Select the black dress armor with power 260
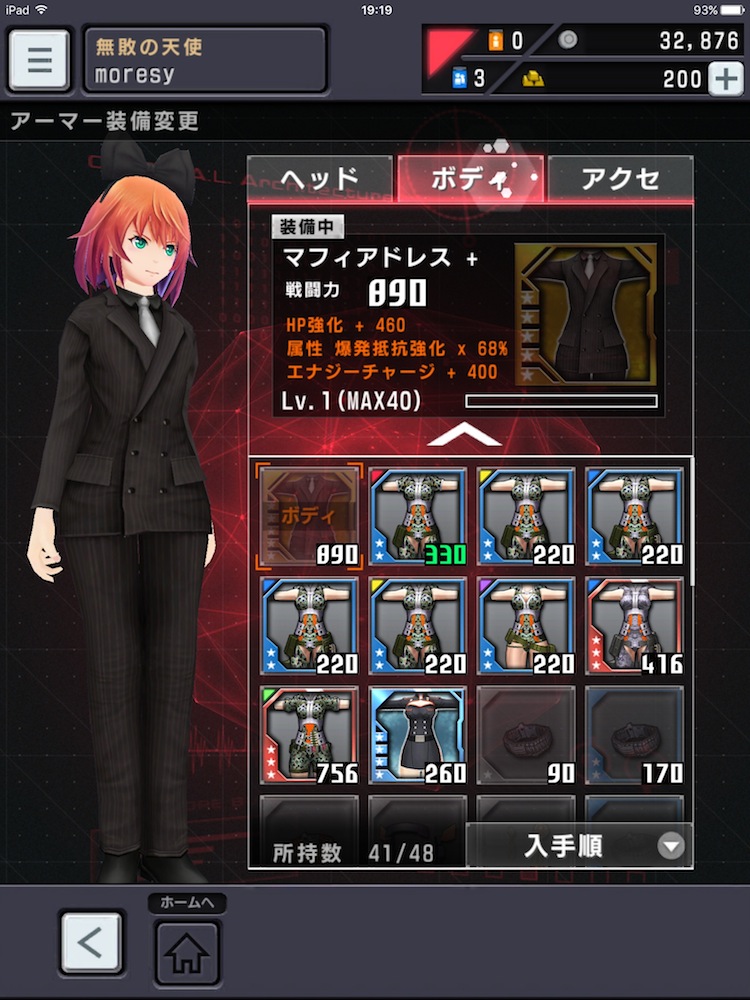750x1000 pixels. (x=417, y=734)
